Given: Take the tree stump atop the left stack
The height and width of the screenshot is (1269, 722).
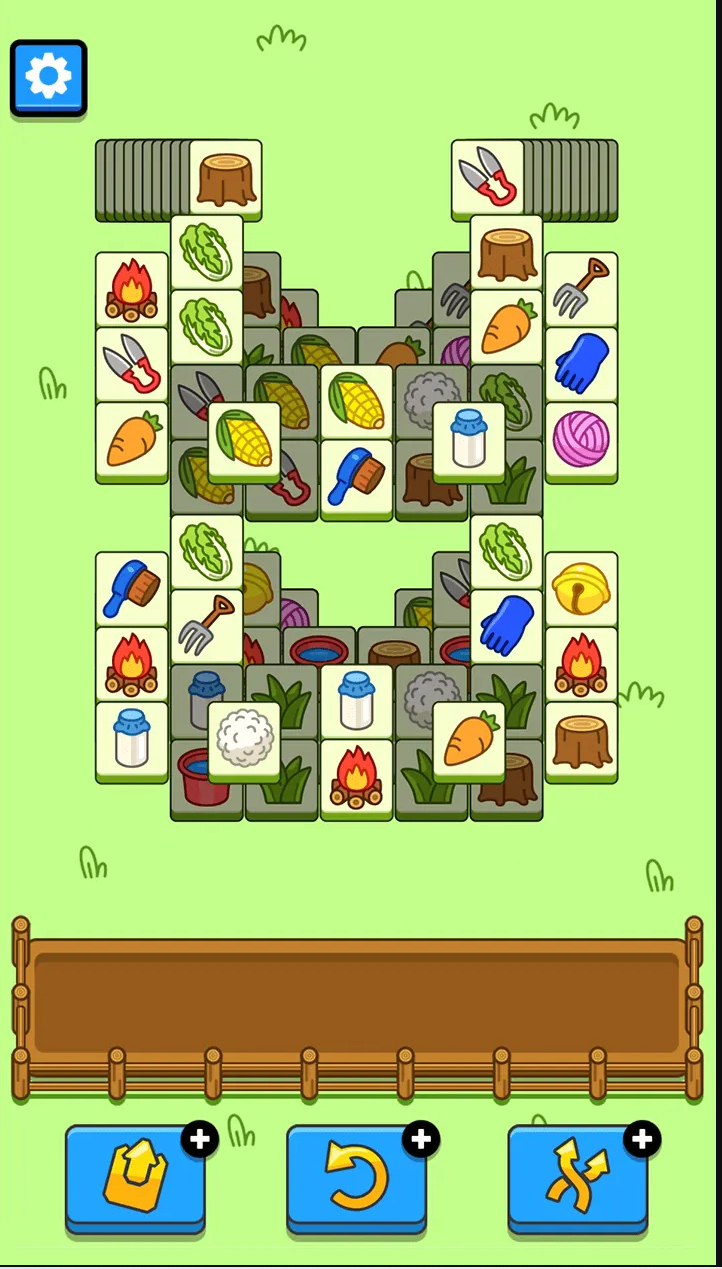Looking at the screenshot, I should point(226,178).
